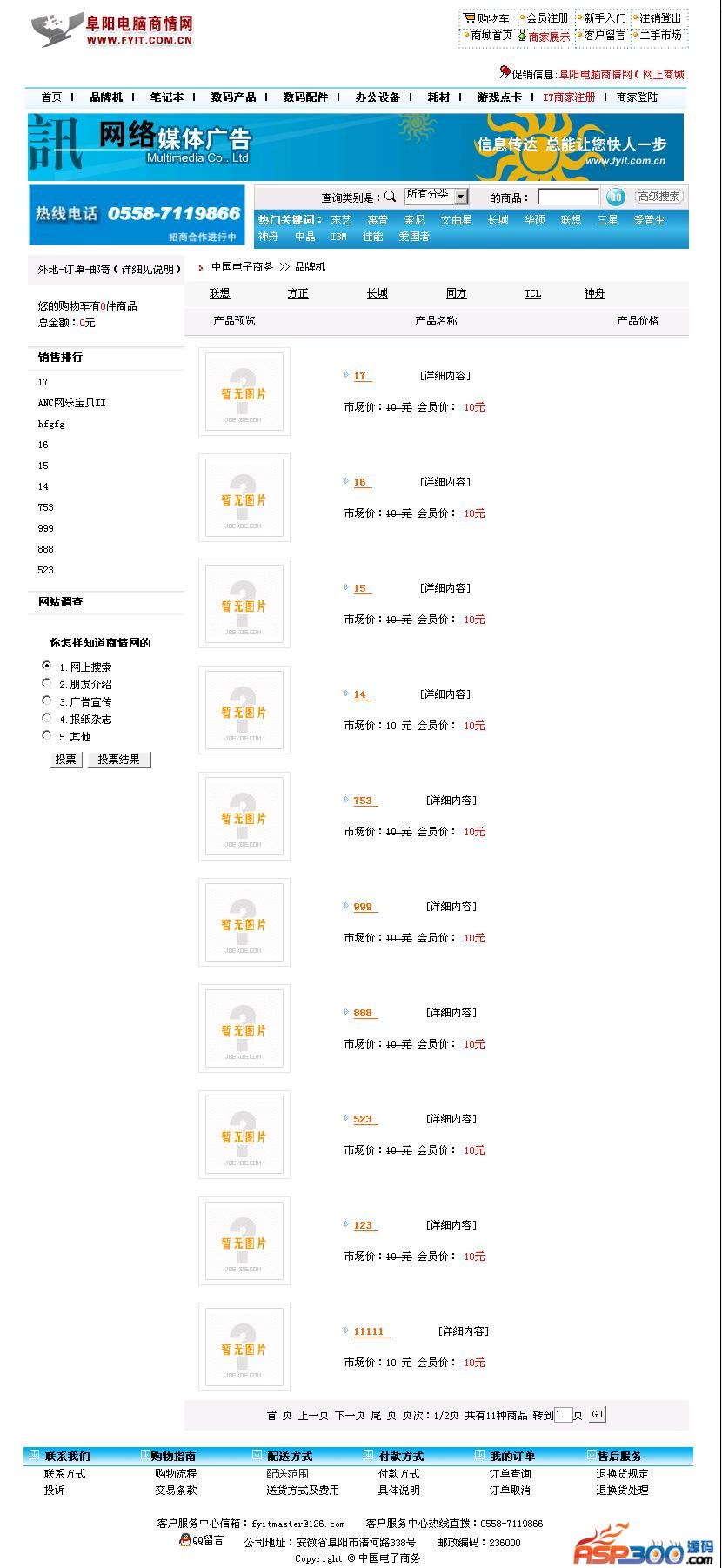Open the 数码产品 navigation item
Screen dimensions: 722x1568
233,97
